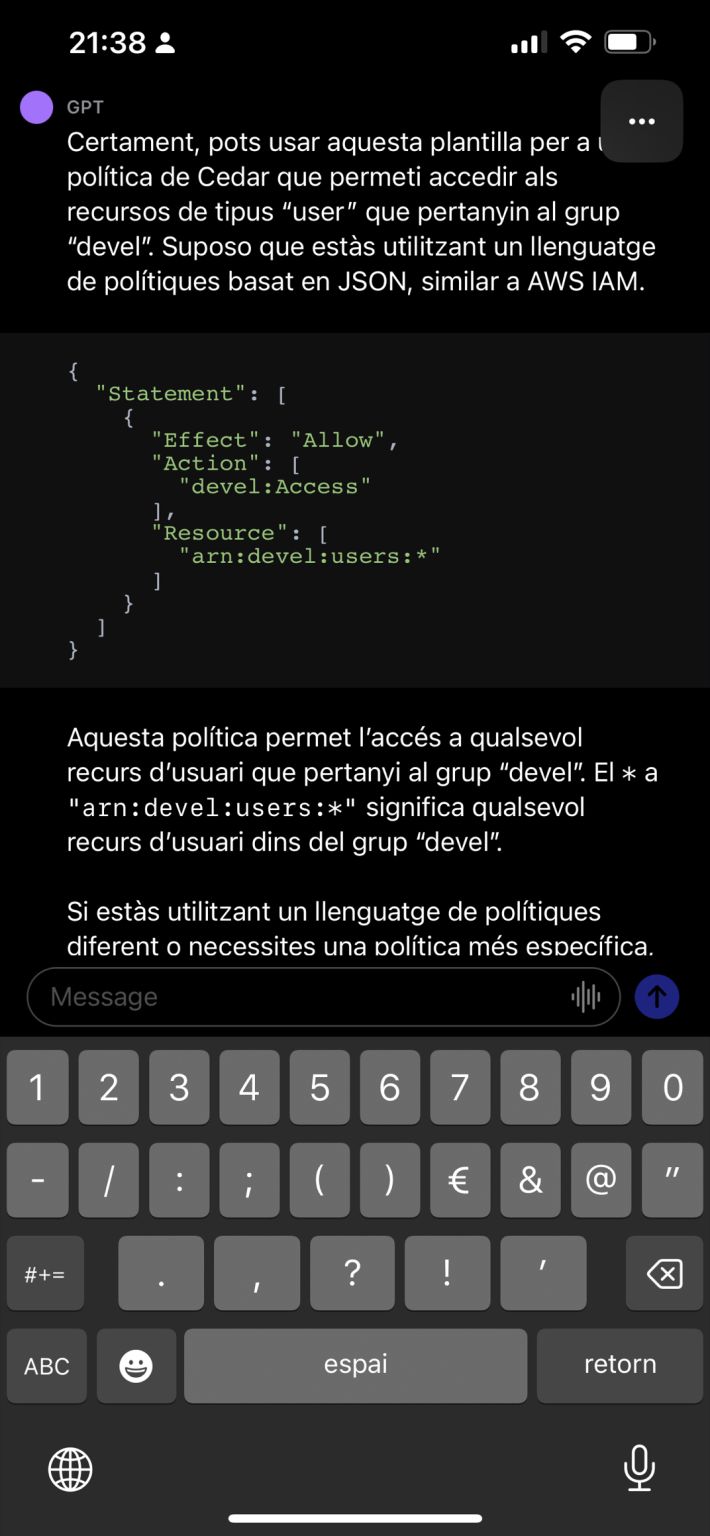Focus the Message text field

[300, 997]
